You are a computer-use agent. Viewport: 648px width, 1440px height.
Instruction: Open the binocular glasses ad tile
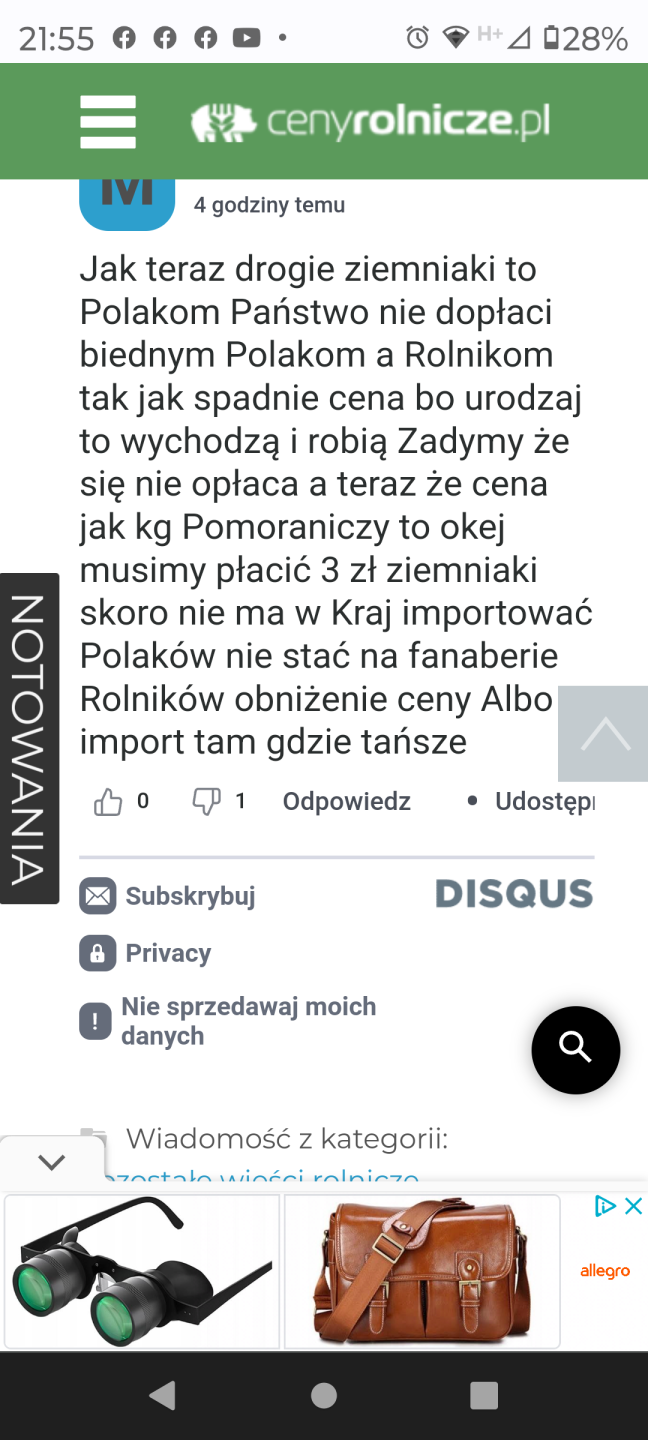pyautogui.click(x=142, y=1271)
